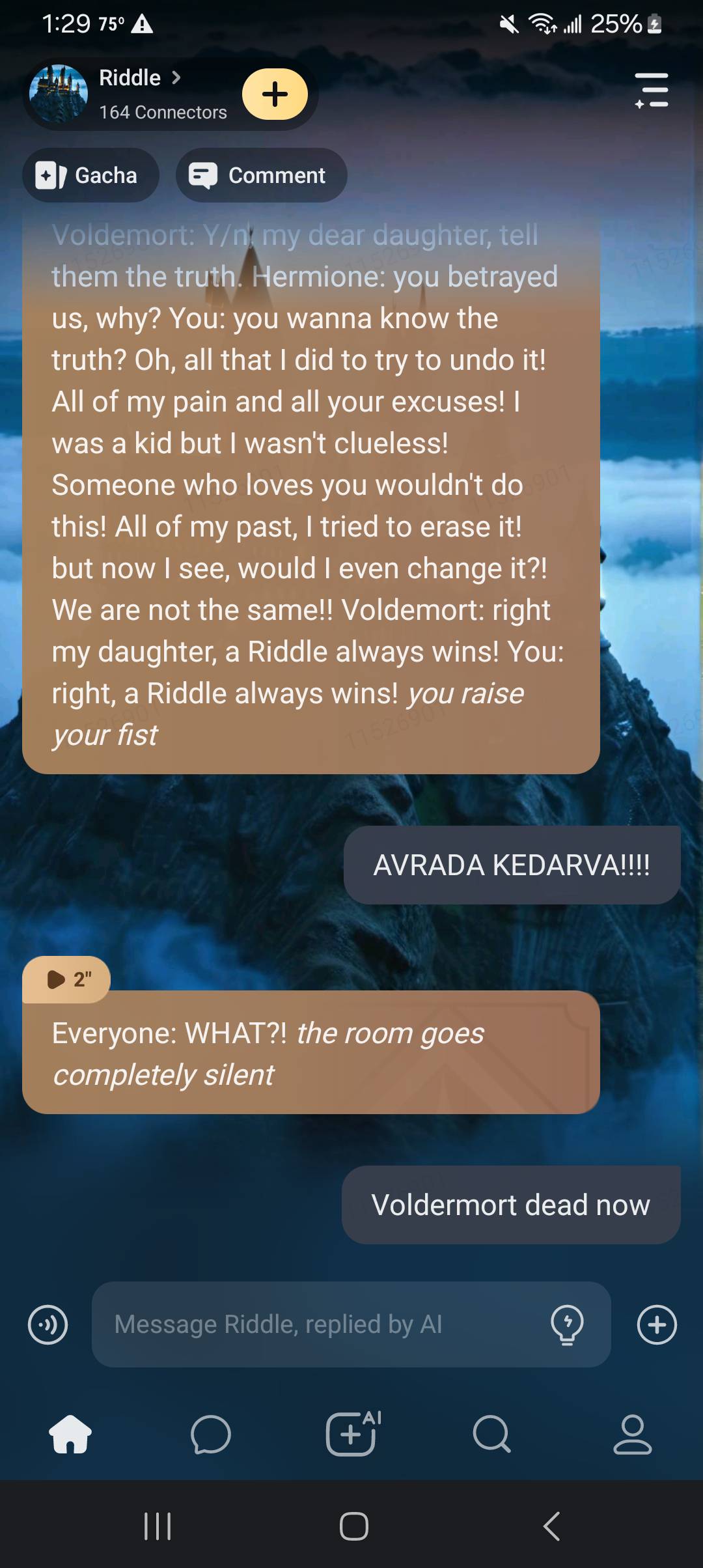Open recent apps from navigation bar
703x1568 pixels.
click(x=158, y=1526)
